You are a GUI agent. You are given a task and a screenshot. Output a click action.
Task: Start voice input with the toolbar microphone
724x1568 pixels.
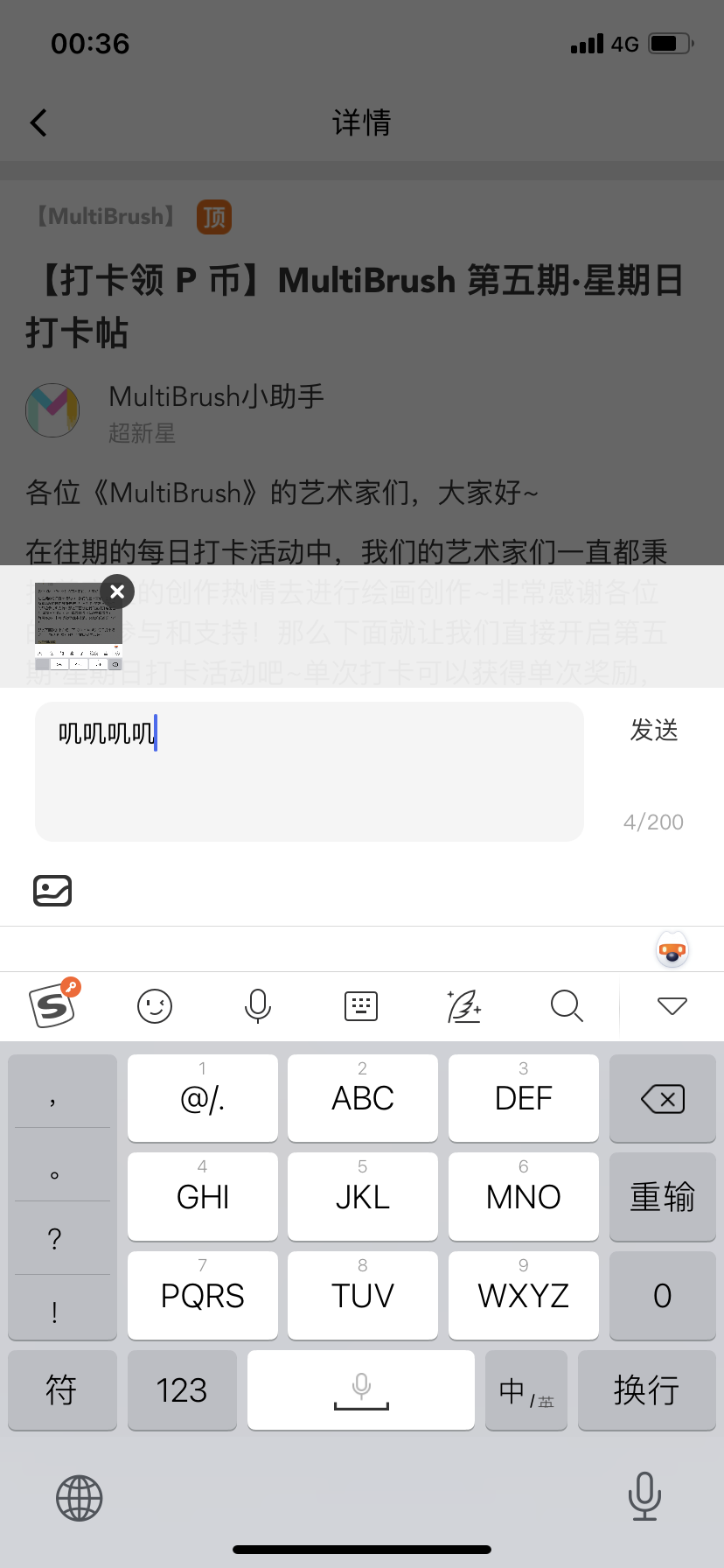click(257, 1006)
